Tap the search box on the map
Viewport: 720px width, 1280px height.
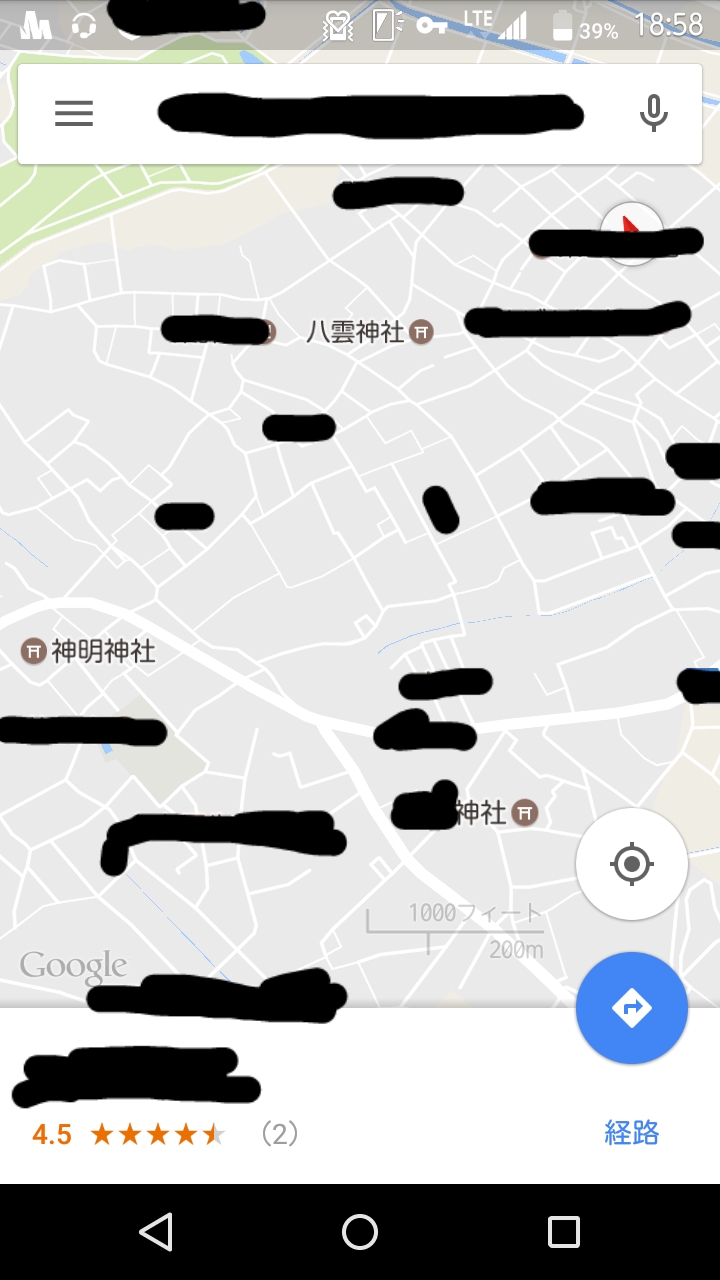[370, 114]
